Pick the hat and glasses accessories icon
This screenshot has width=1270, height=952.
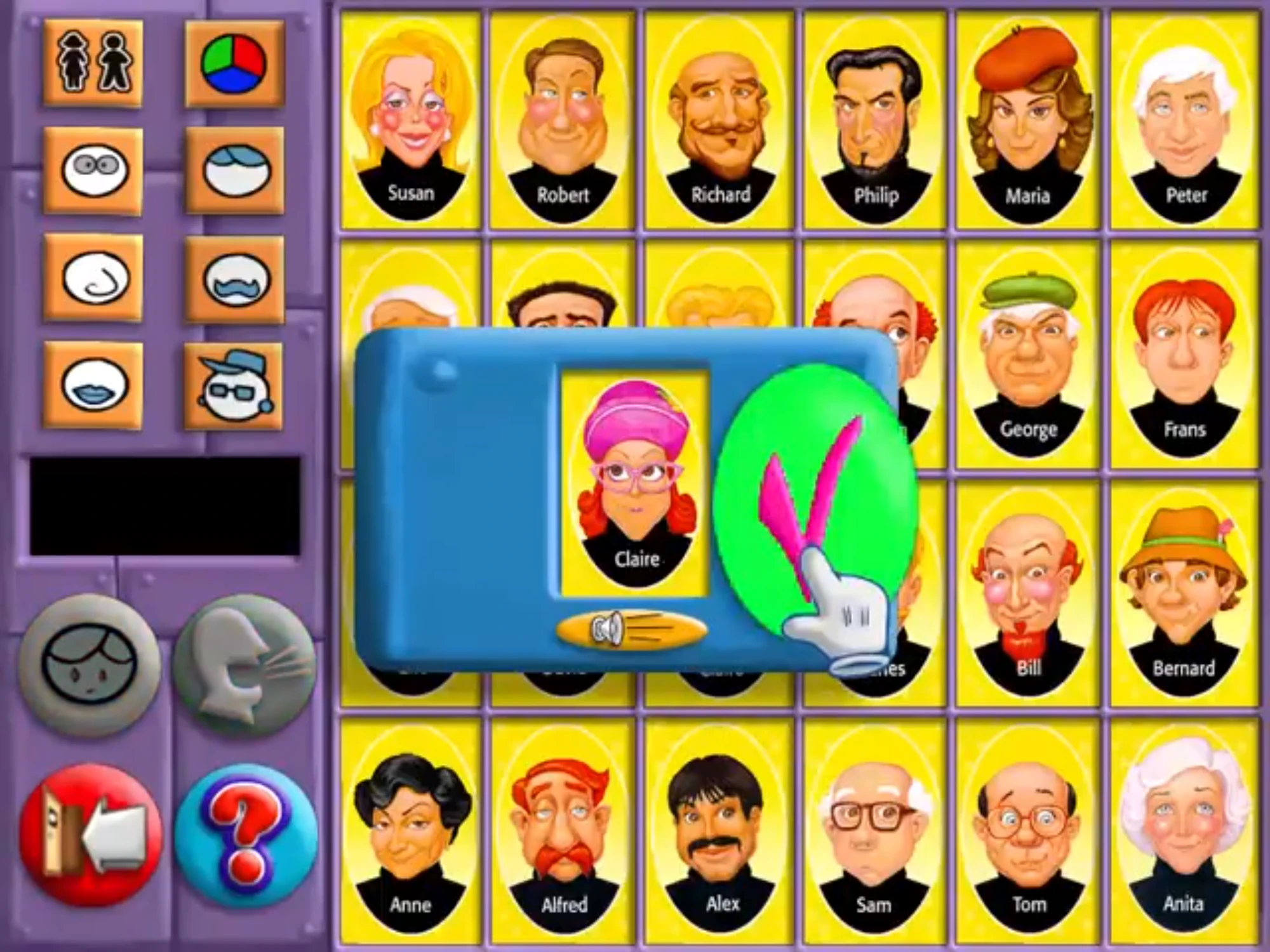pyautogui.click(x=234, y=386)
